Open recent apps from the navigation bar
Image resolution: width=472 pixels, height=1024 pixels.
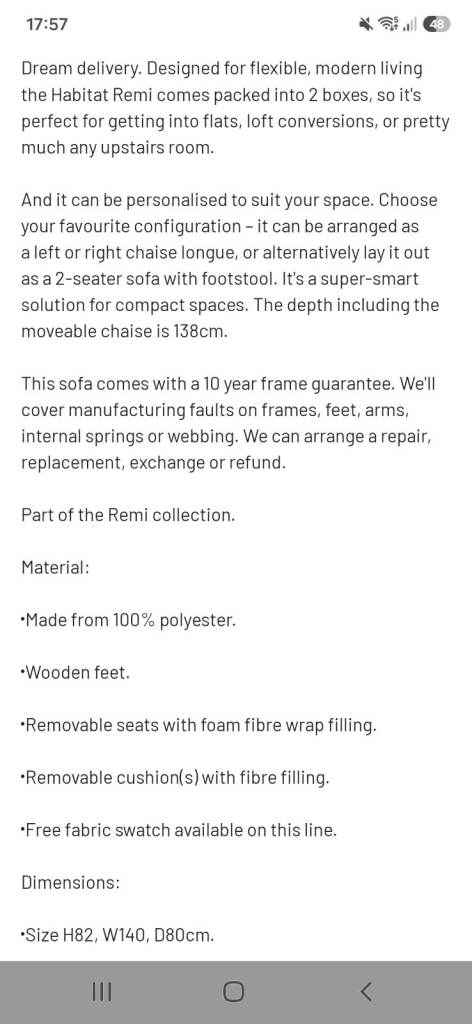coord(102,991)
